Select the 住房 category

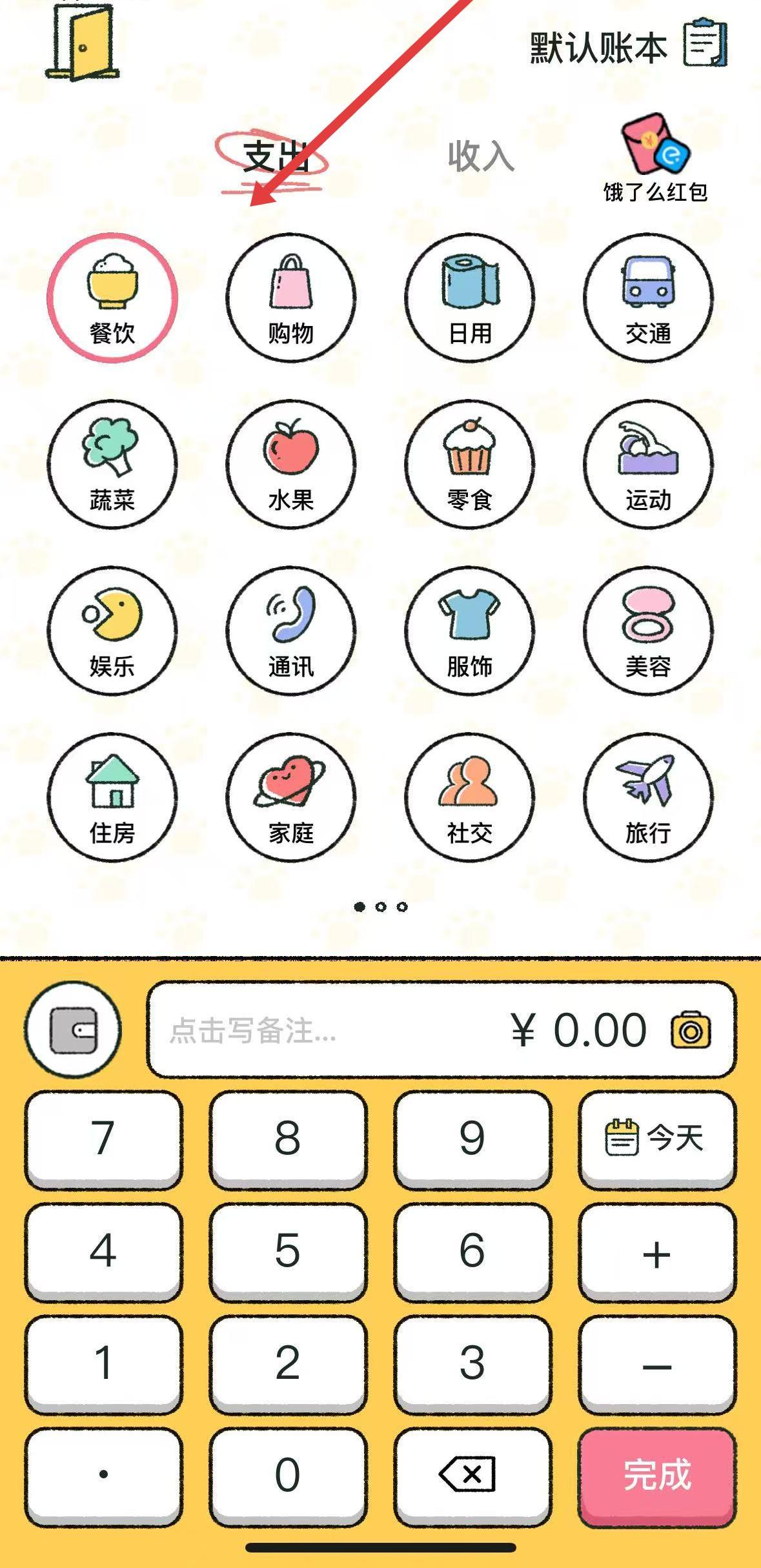(112, 797)
